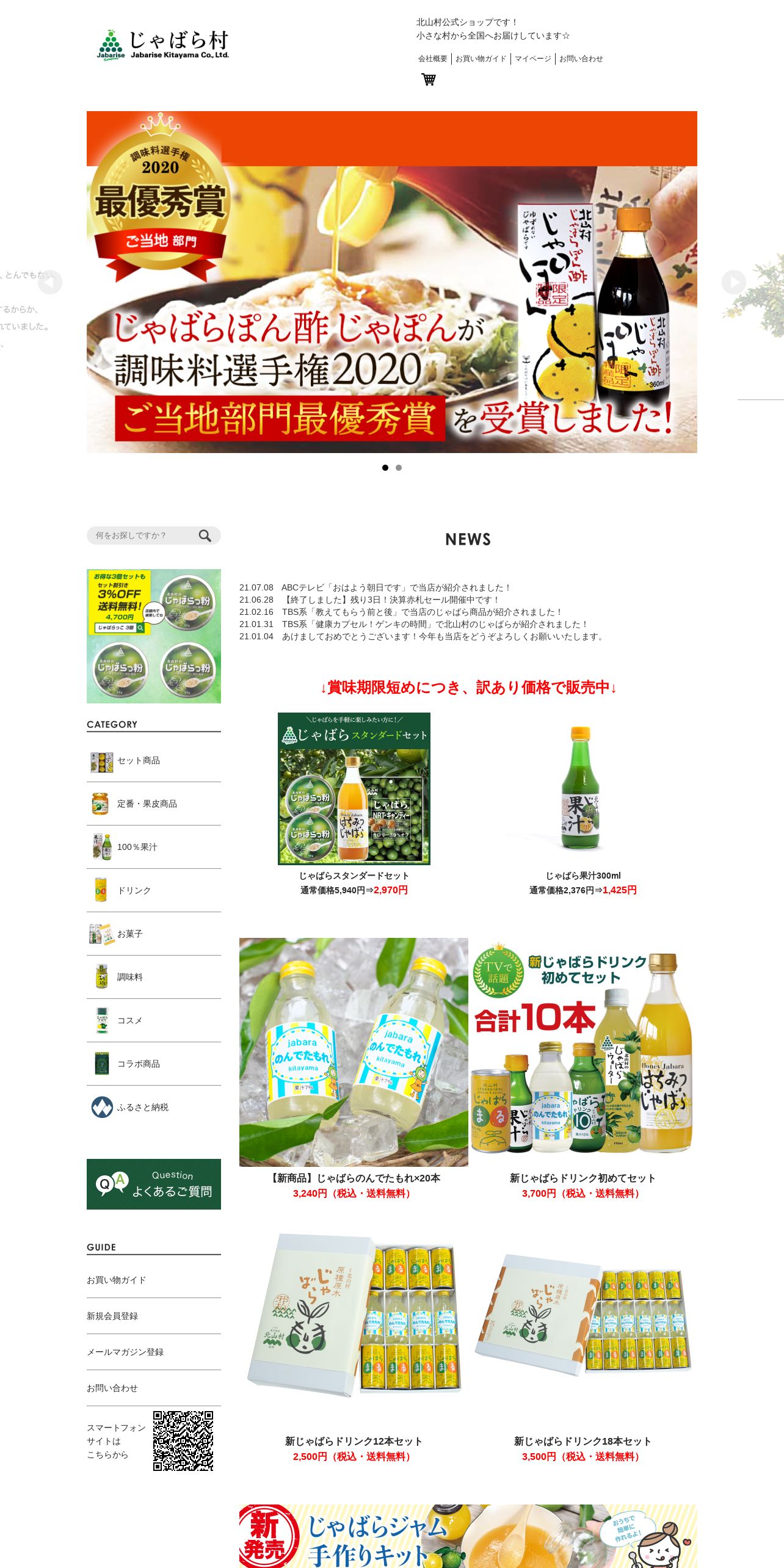The height and width of the screenshot is (1568, 784).
Task: Open 新じゃばらドリンク初めてセット product
Action: coord(583,1178)
